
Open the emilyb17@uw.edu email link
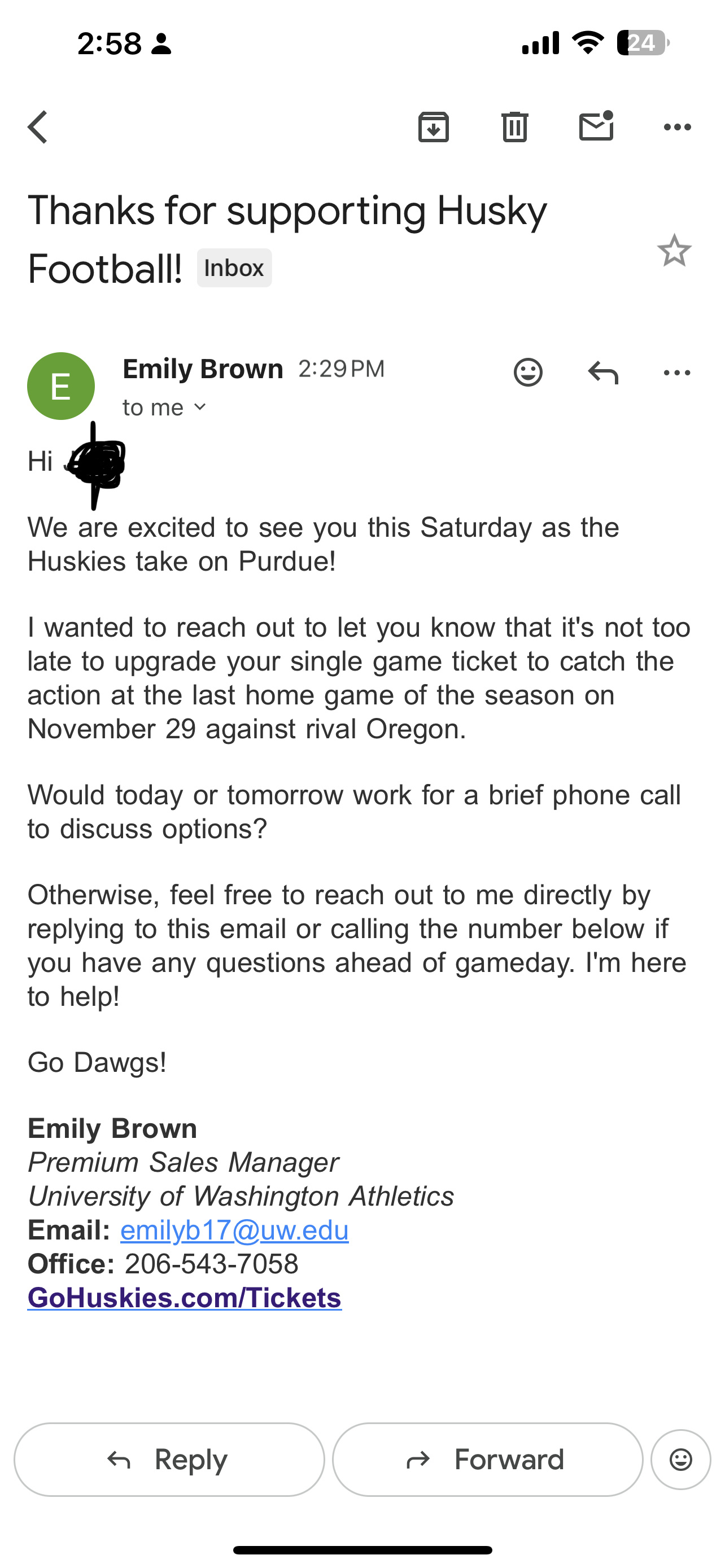point(234,1230)
